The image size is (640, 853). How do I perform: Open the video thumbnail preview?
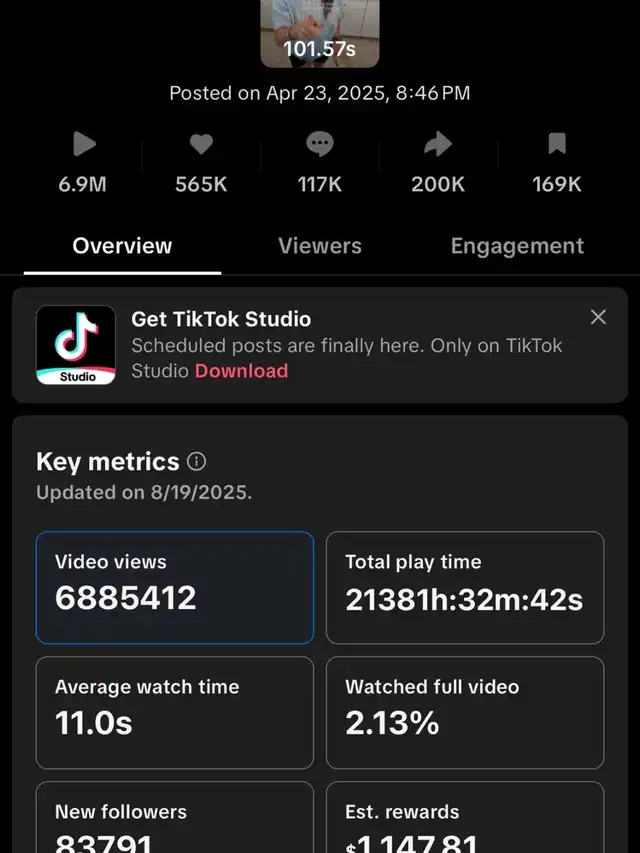[320, 32]
